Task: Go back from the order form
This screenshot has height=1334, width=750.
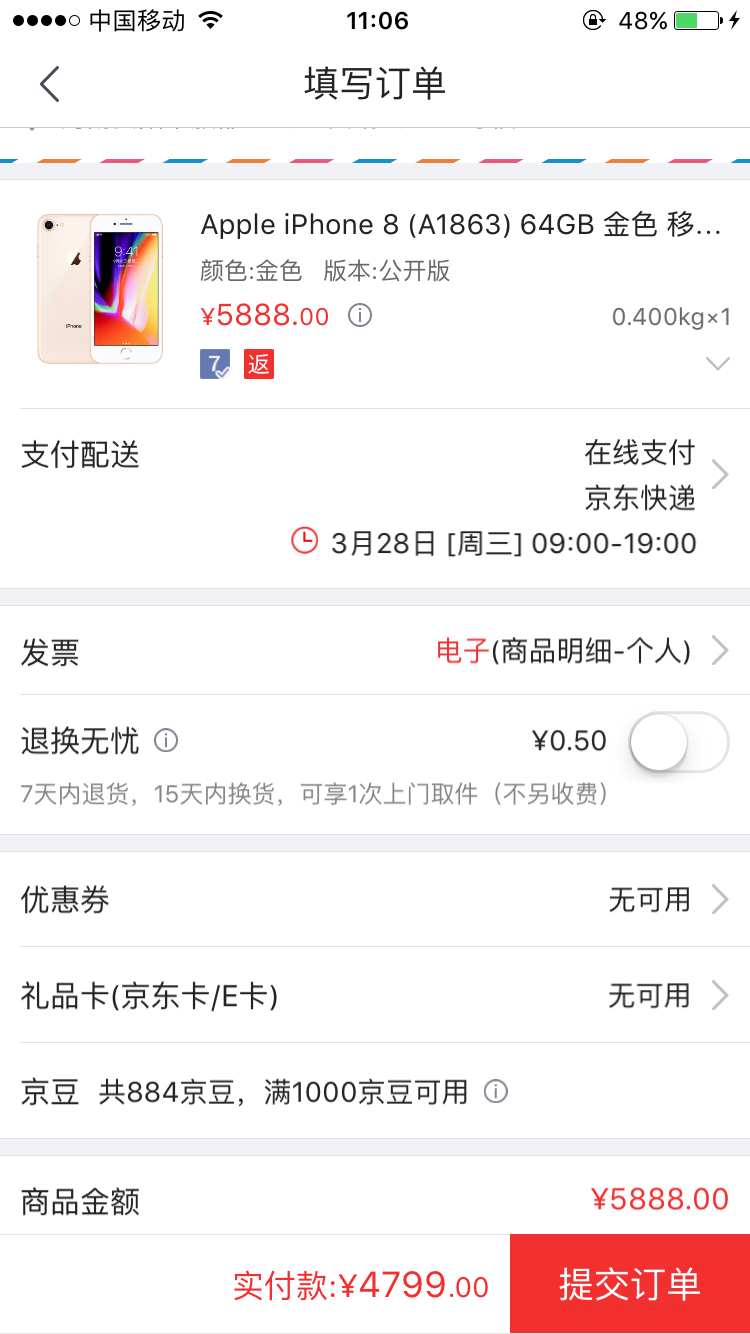Action: [x=50, y=84]
